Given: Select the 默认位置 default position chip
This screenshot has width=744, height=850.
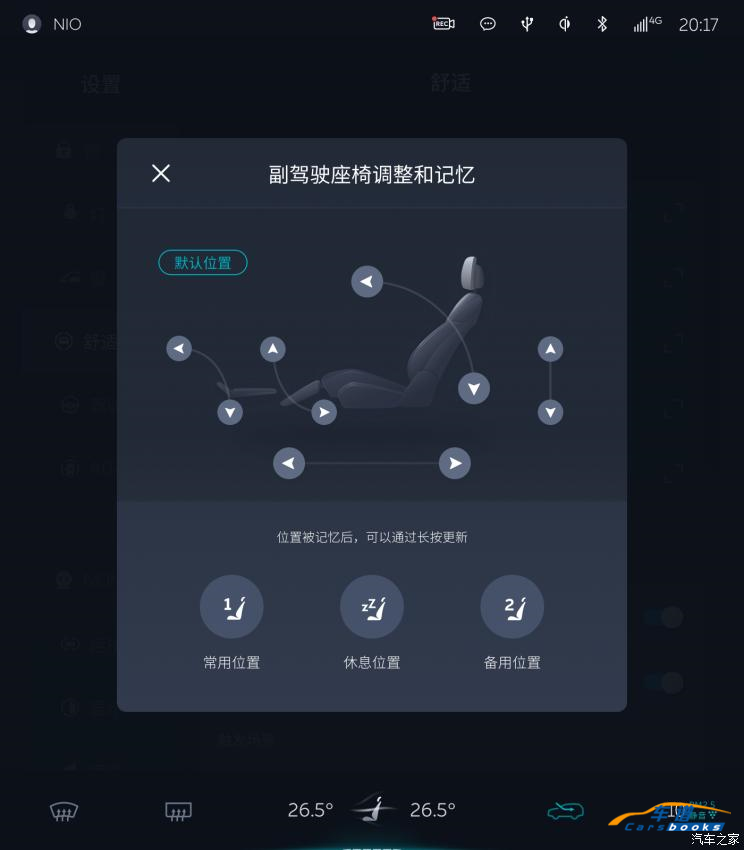Looking at the screenshot, I should [203, 263].
